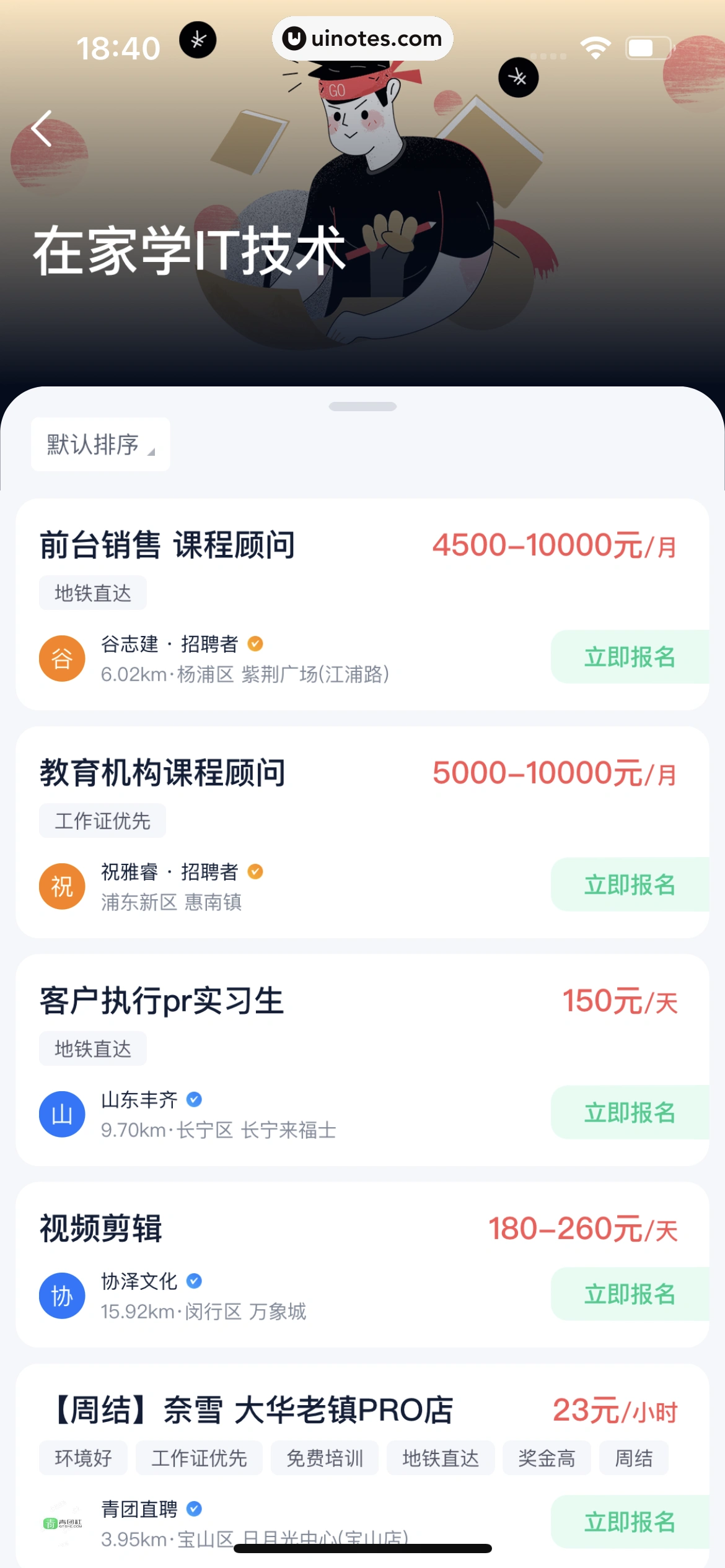This screenshot has height=1568, width=725.
Task: Open the 视频剪辑 job listing
Action: tap(100, 1229)
